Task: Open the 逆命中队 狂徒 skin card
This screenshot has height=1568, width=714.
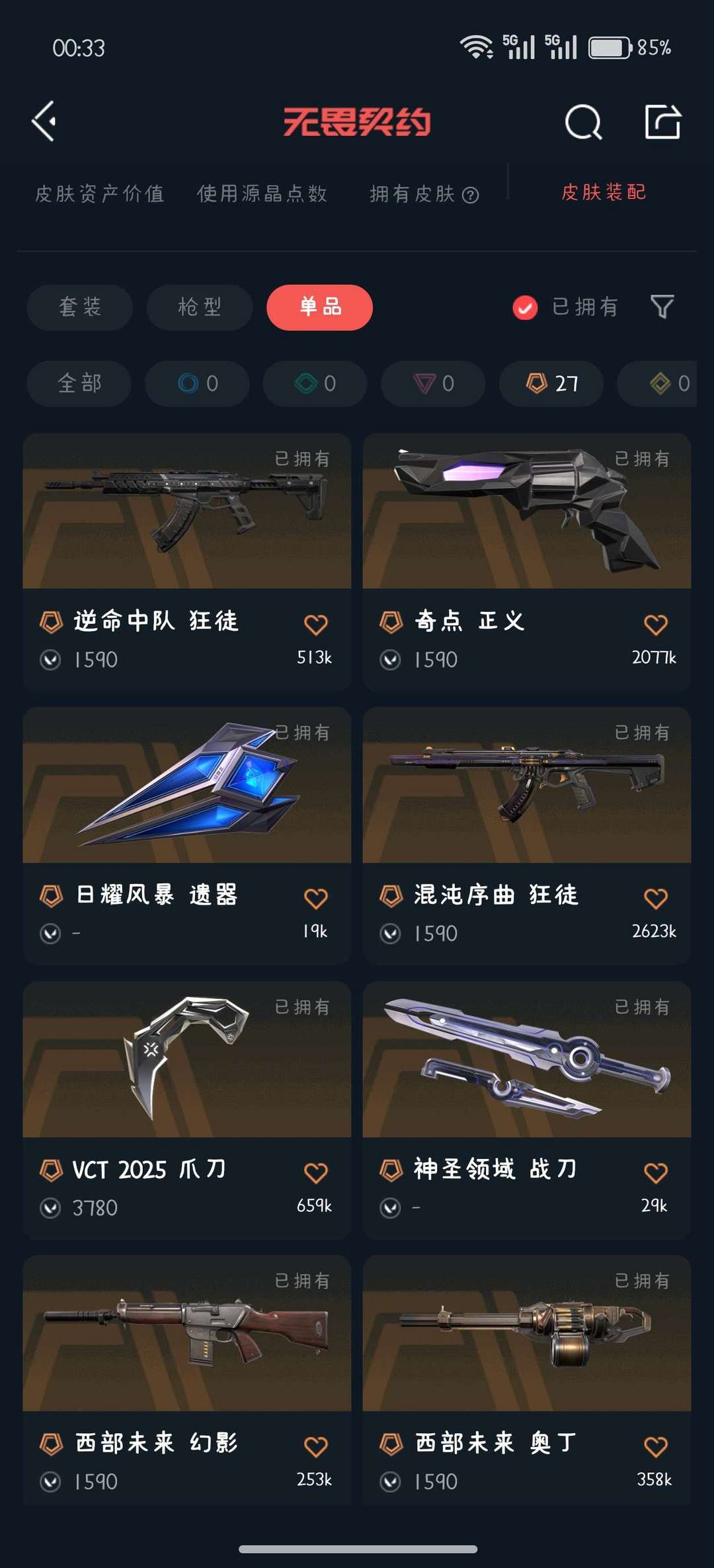Action: click(x=187, y=562)
